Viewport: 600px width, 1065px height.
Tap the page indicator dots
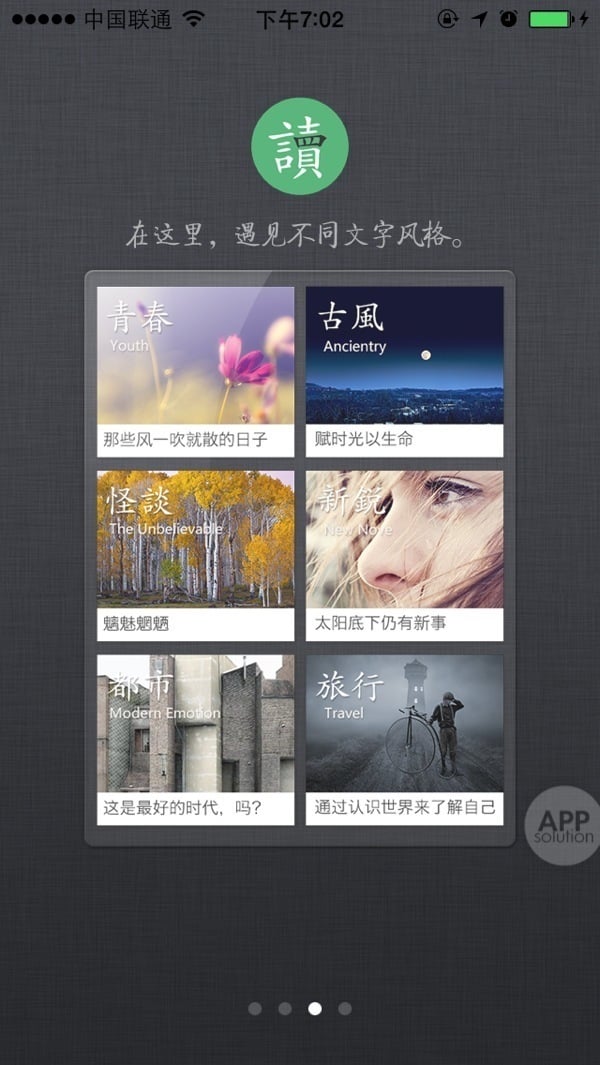[x=300, y=1008]
